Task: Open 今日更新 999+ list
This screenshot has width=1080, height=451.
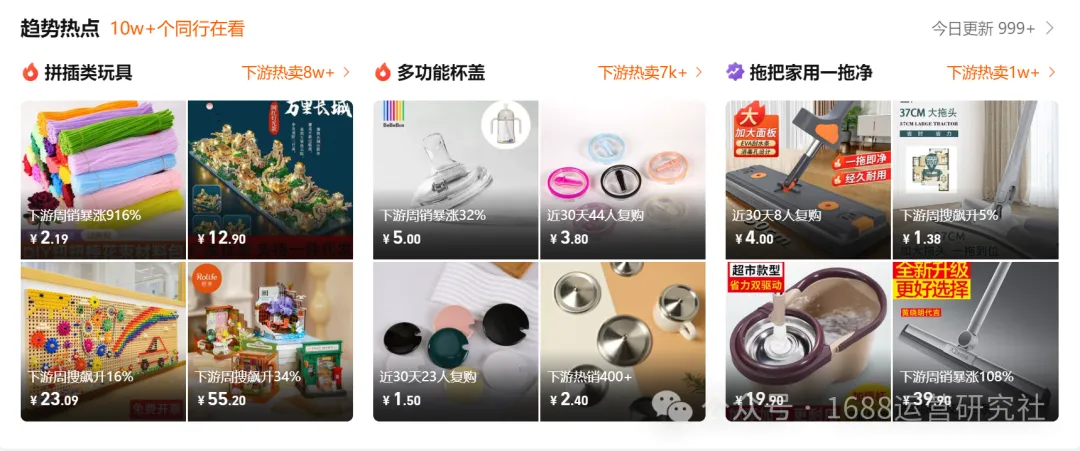Action: click(x=992, y=29)
